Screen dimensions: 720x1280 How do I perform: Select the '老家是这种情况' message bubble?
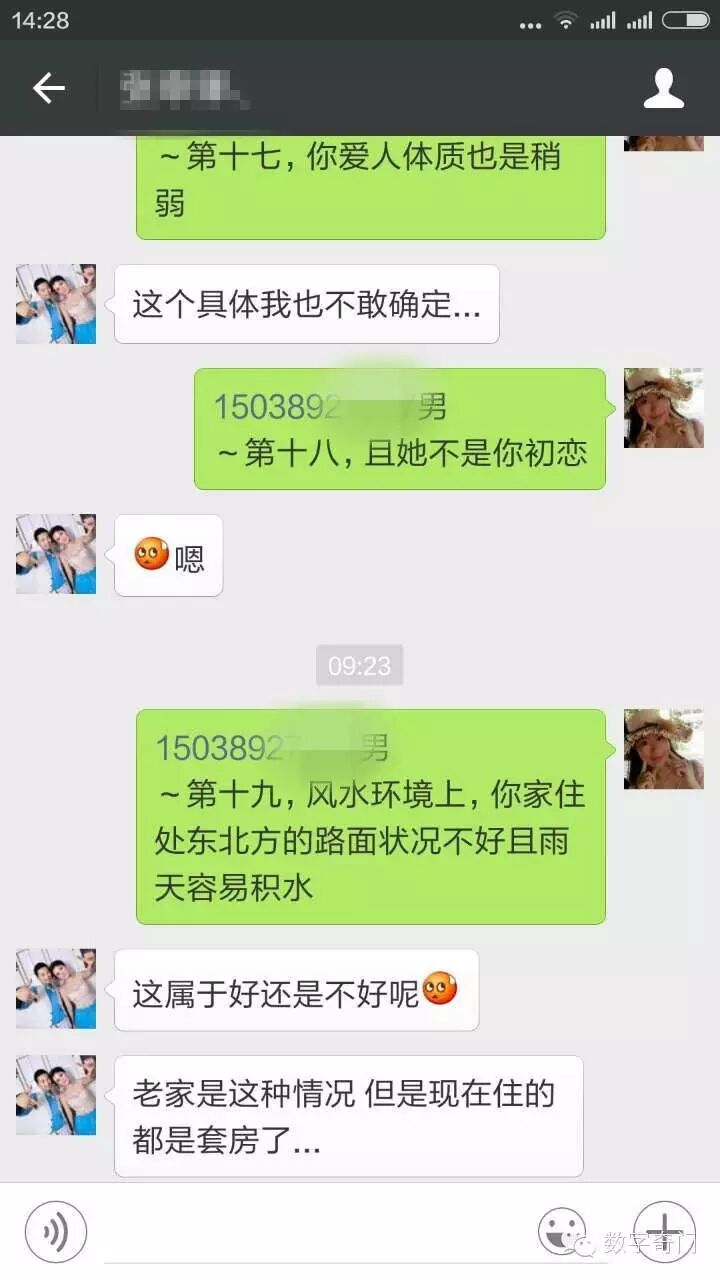pos(350,1115)
